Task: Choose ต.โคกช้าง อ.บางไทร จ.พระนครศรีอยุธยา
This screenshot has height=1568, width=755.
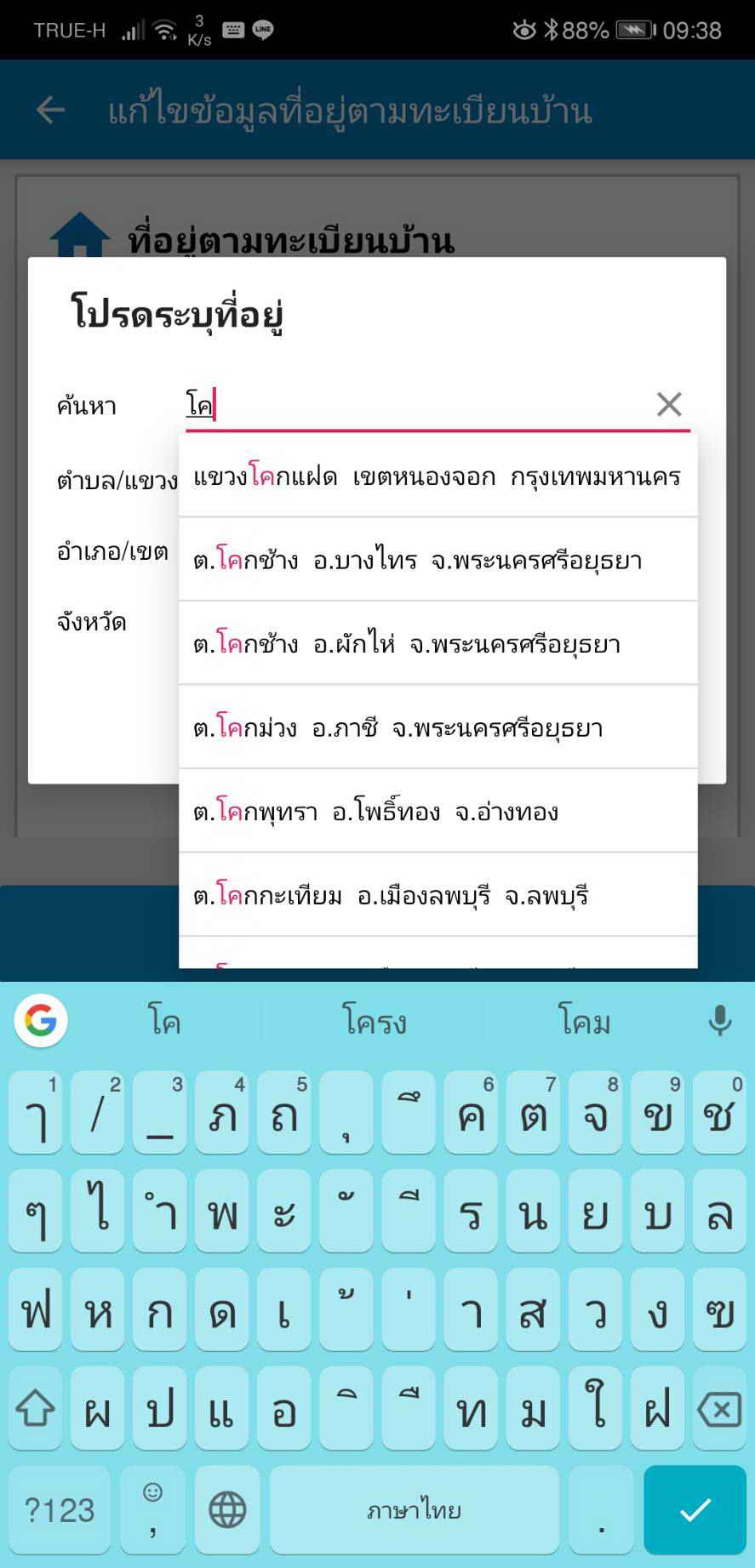Action: click(438, 560)
